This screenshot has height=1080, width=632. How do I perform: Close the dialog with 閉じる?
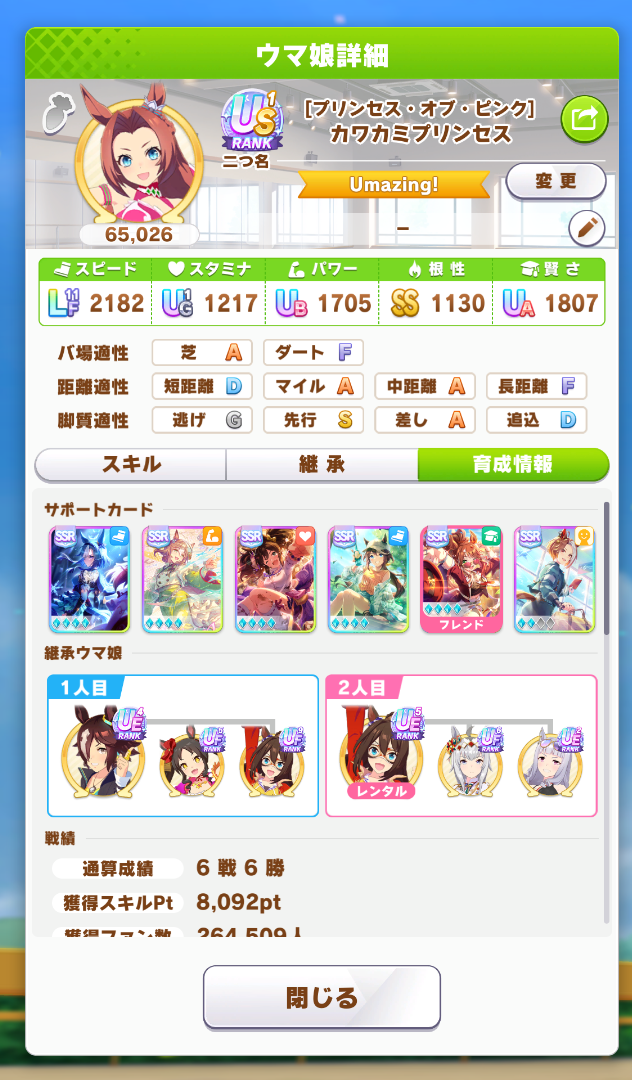click(x=322, y=997)
